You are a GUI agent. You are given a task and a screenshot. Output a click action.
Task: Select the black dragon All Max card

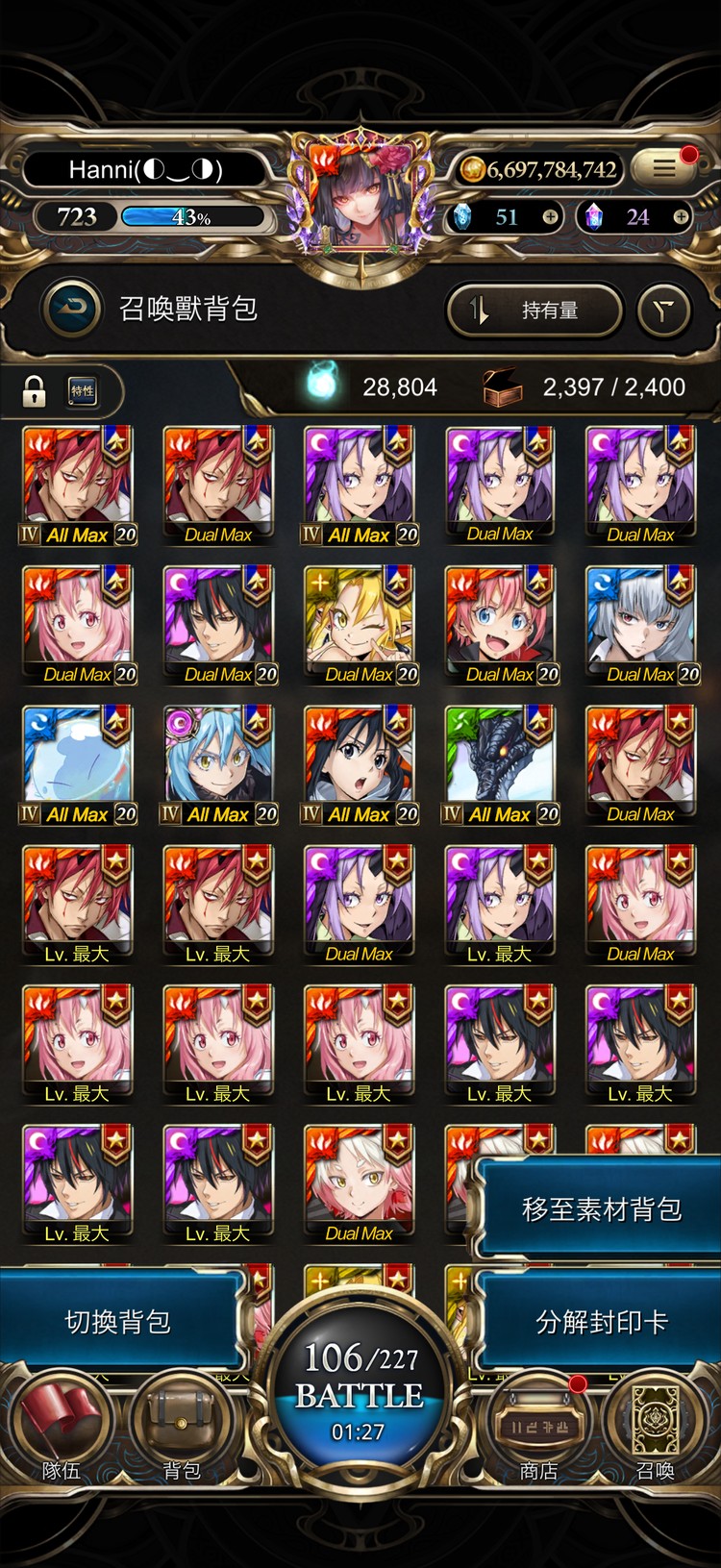tap(500, 764)
